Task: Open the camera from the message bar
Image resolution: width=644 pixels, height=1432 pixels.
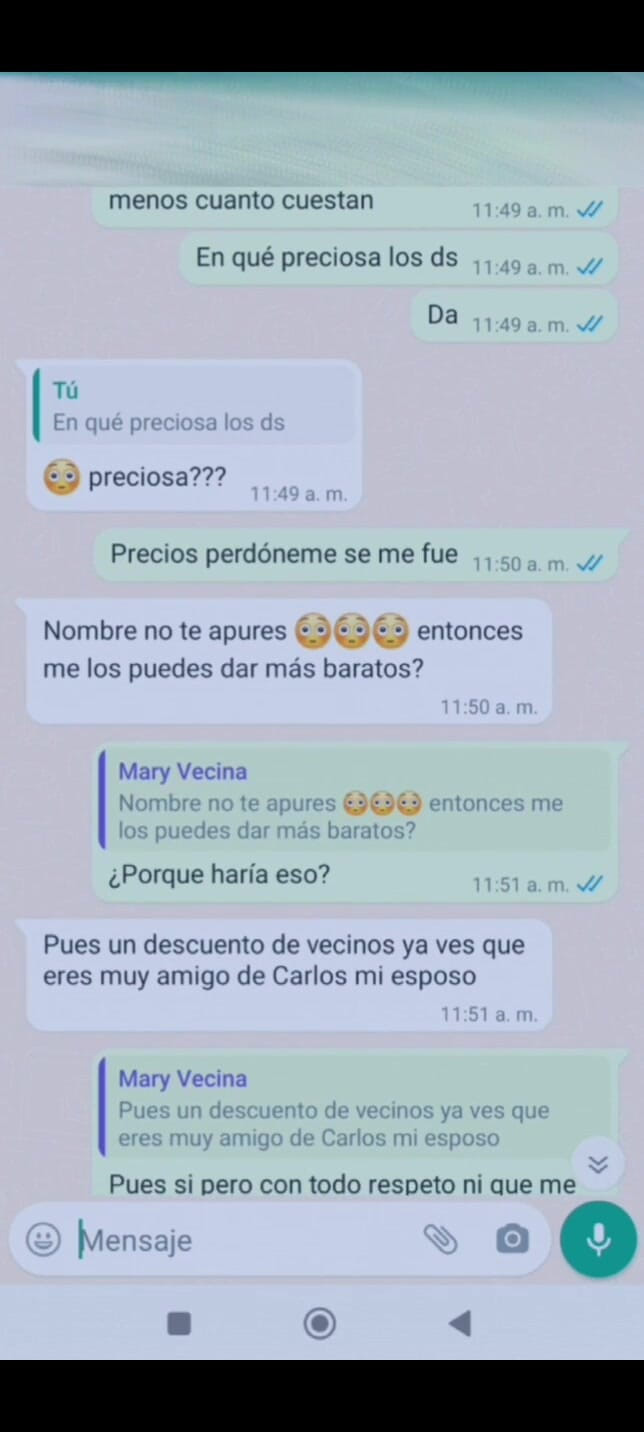Action: point(512,1240)
